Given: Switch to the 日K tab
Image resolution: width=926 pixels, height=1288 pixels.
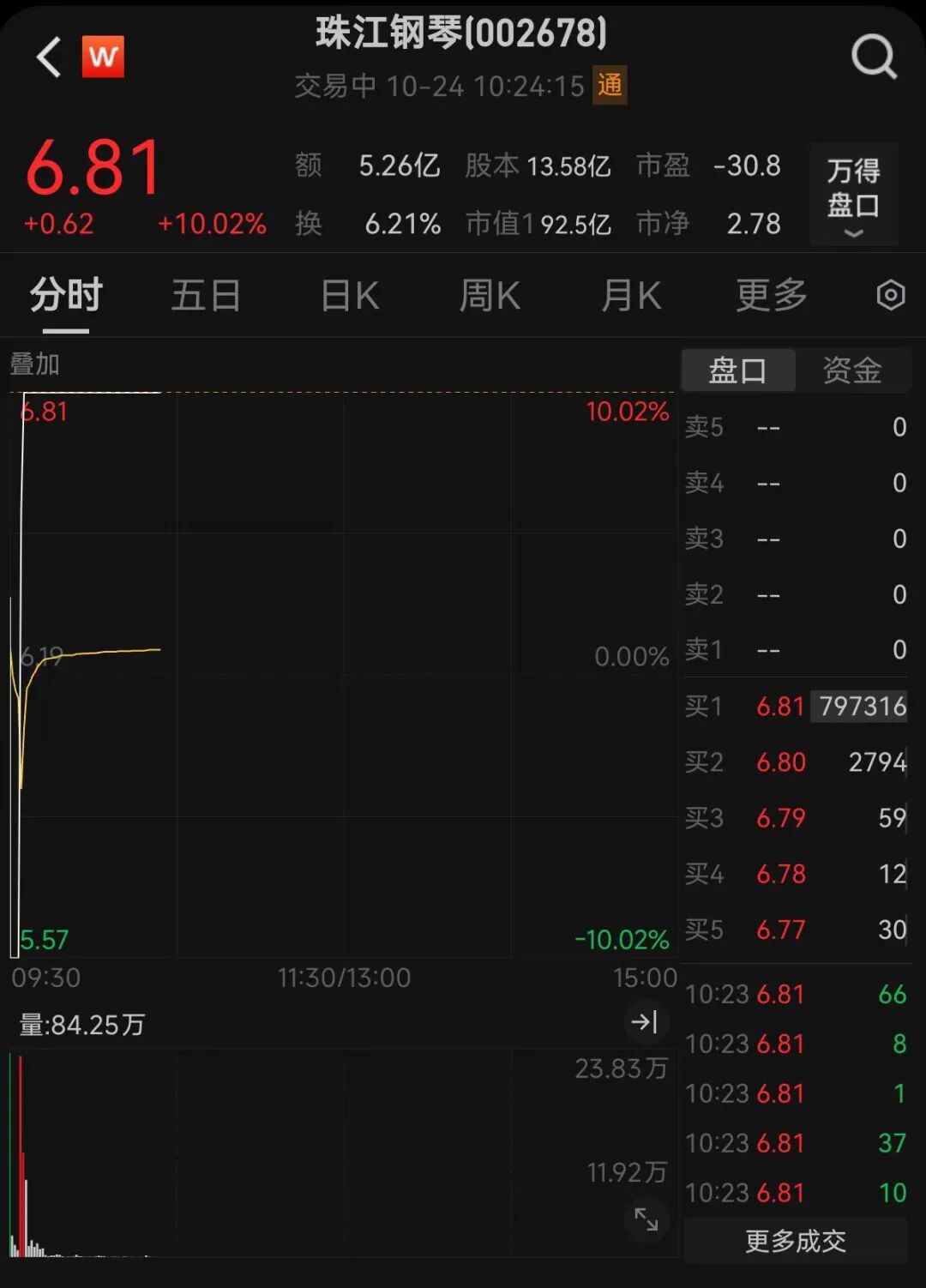Looking at the screenshot, I should pyautogui.click(x=348, y=295).
